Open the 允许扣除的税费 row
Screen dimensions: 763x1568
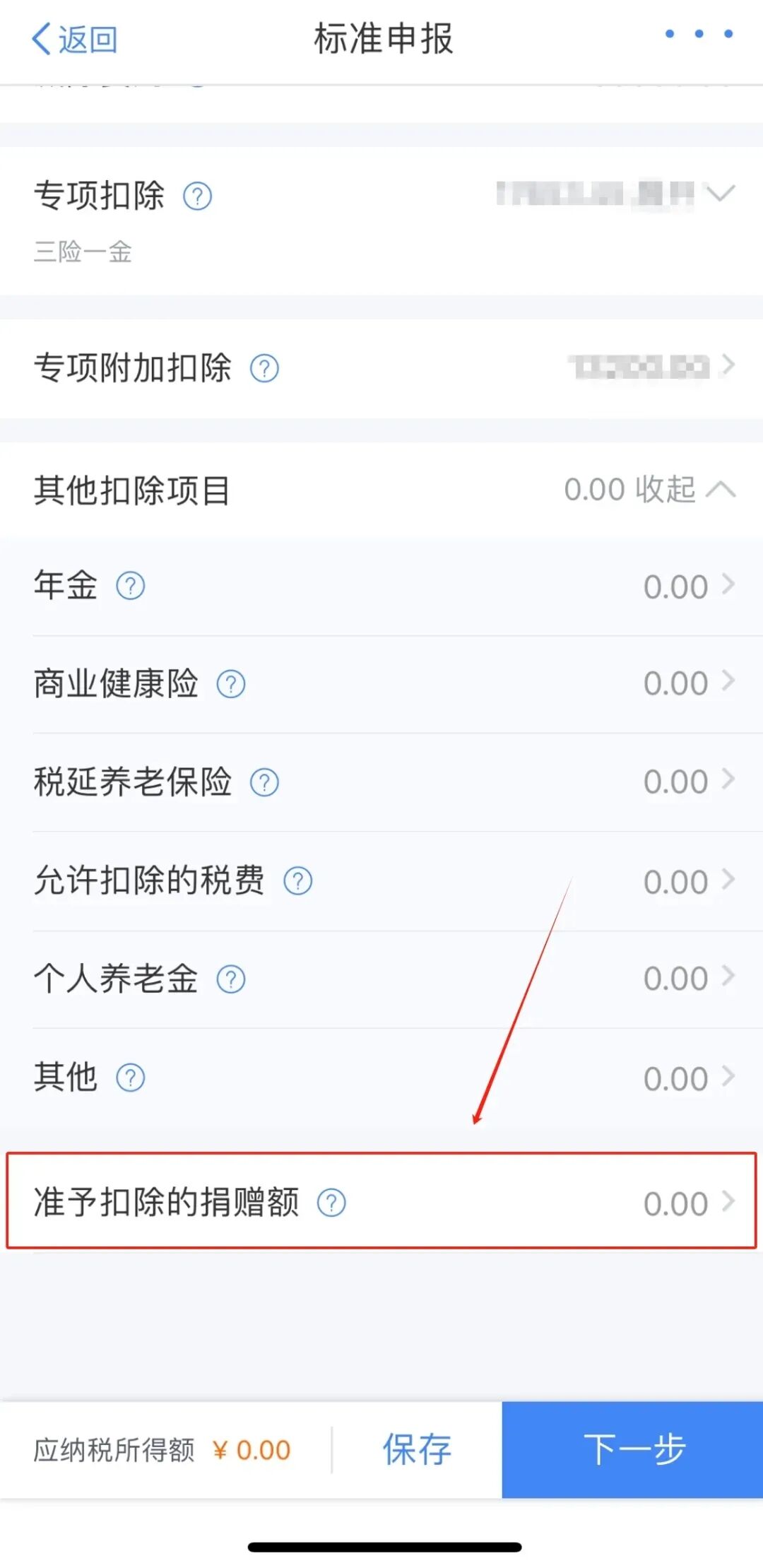tap(381, 881)
